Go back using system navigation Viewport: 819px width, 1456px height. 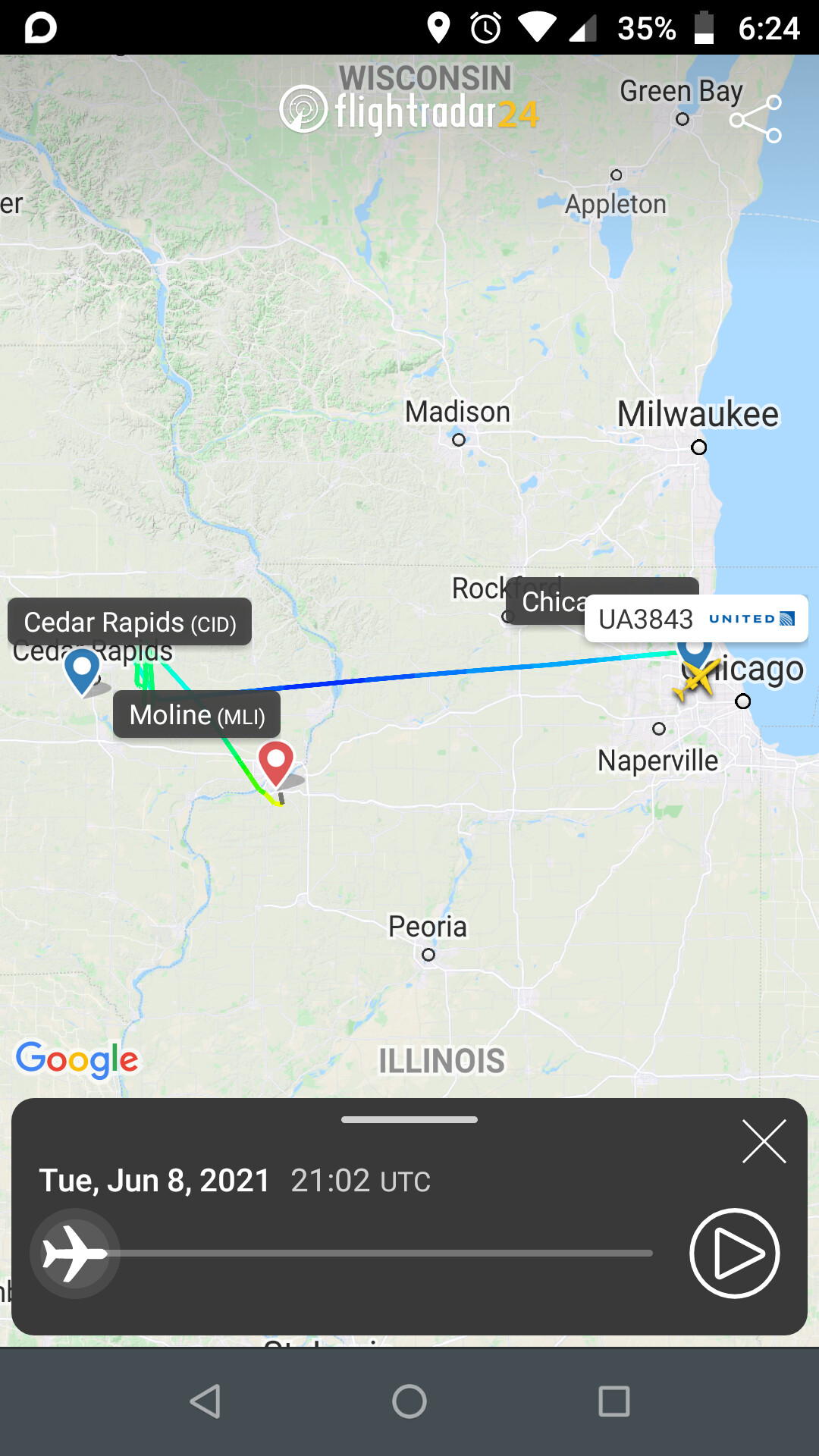205,1401
